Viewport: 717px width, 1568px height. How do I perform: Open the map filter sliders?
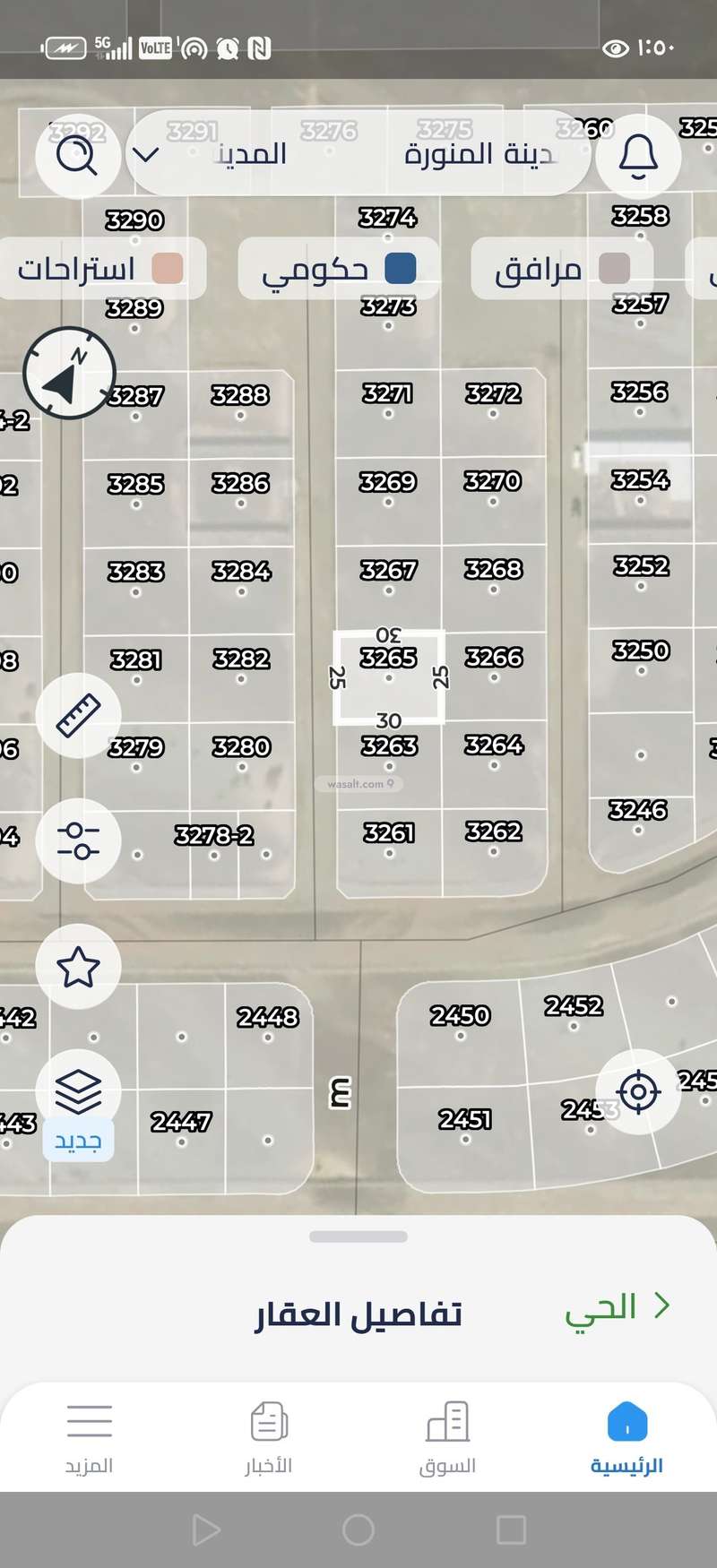point(78,840)
